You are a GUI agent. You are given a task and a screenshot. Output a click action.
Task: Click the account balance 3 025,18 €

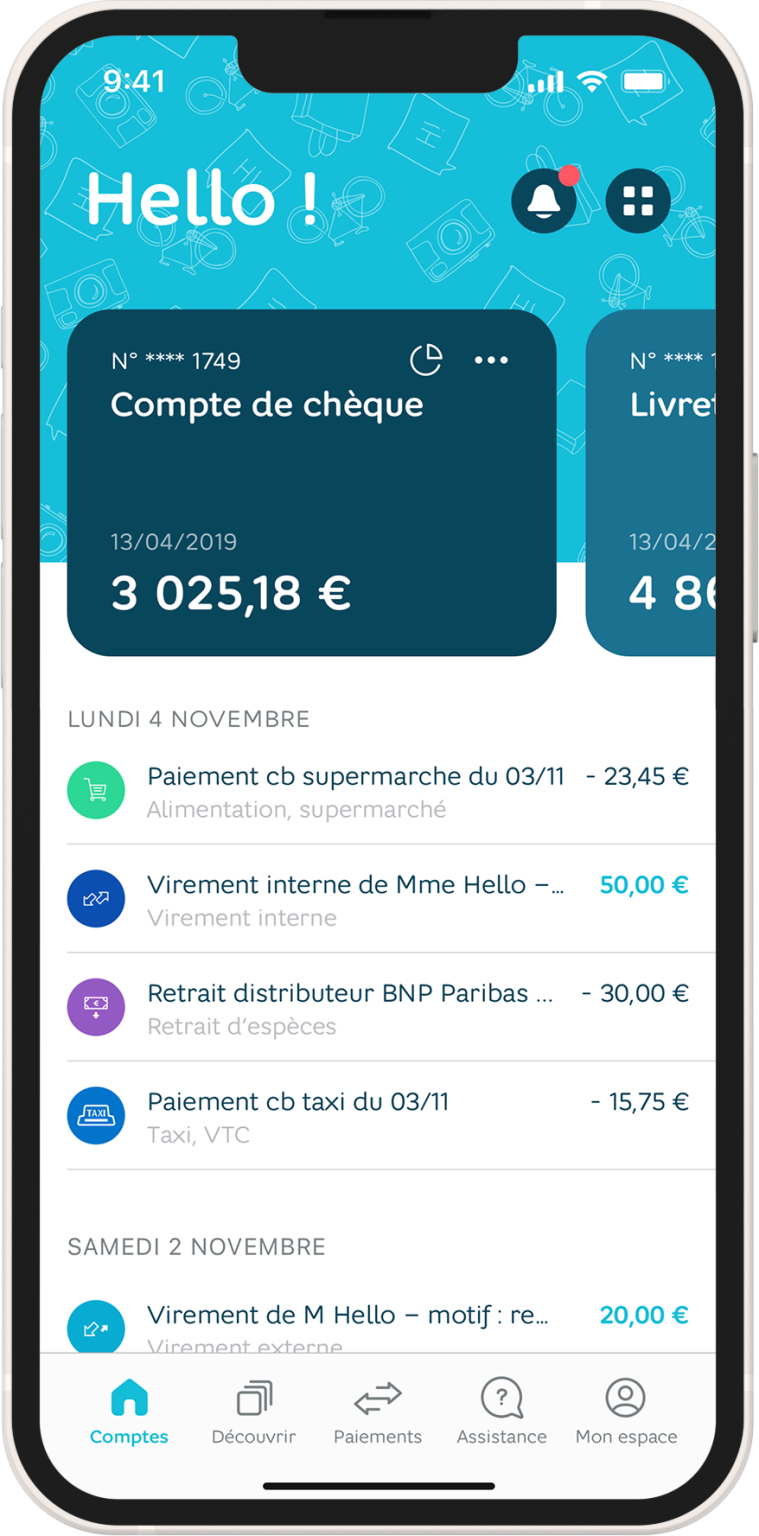tap(230, 593)
